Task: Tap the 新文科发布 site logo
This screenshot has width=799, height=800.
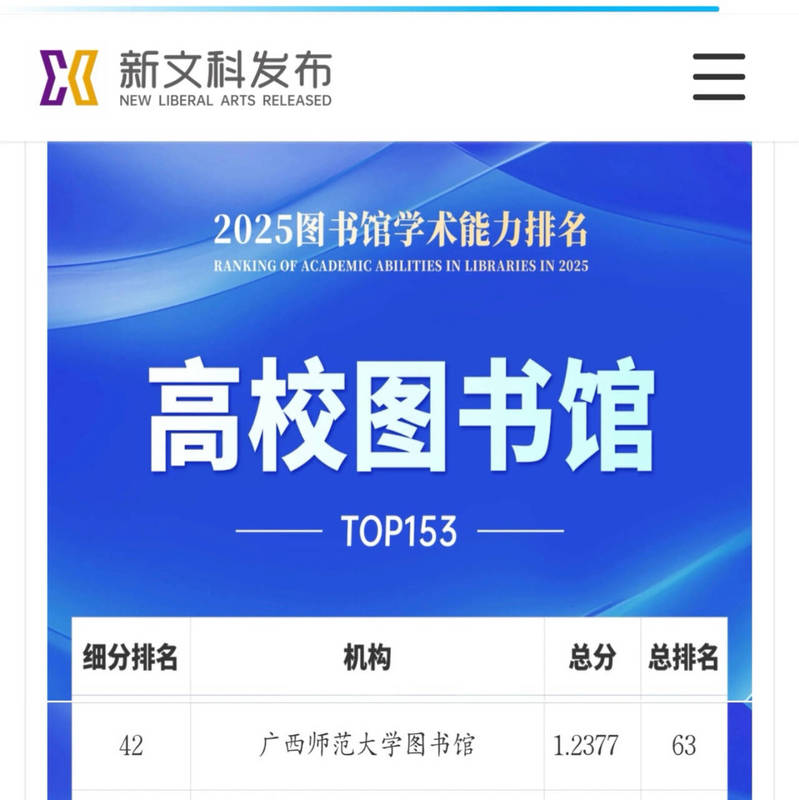Action: (186, 77)
